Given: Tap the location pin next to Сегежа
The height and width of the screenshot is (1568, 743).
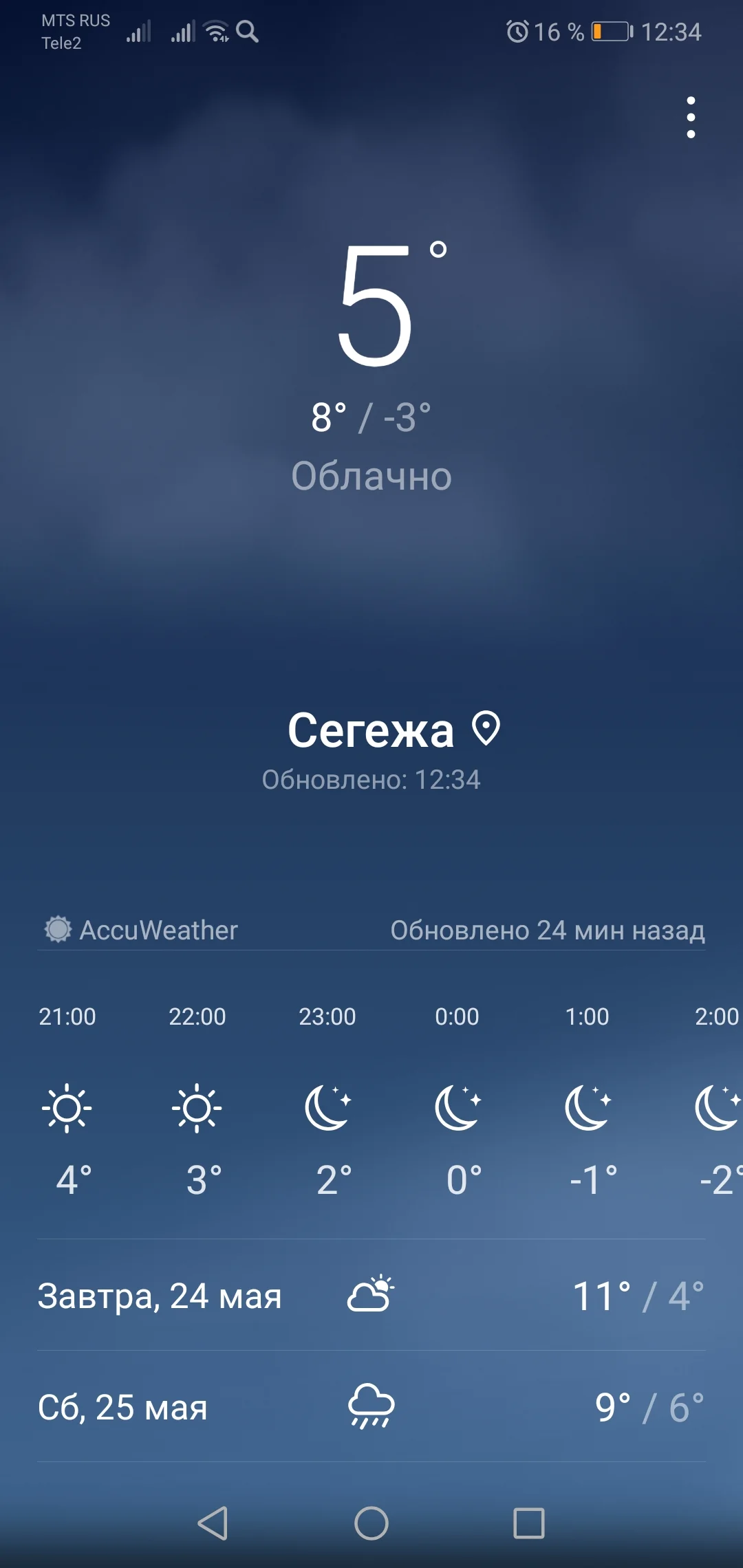Looking at the screenshot, I should pos(486,730).
